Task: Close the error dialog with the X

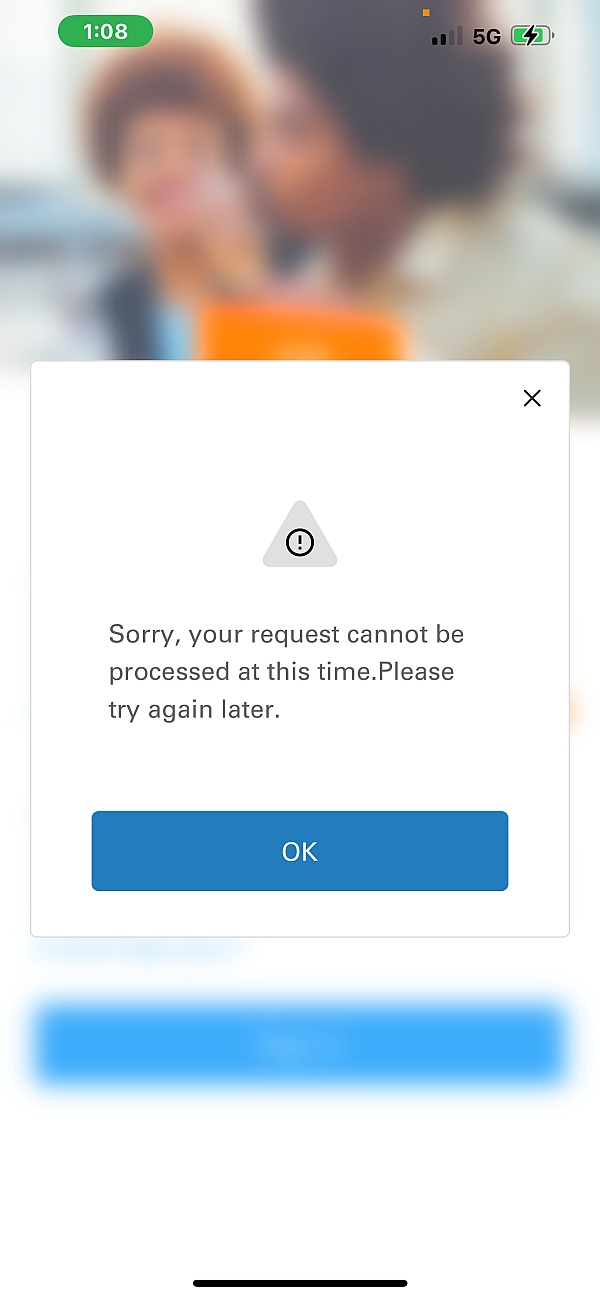Action: pyautogui.click(x=532, y=399)
